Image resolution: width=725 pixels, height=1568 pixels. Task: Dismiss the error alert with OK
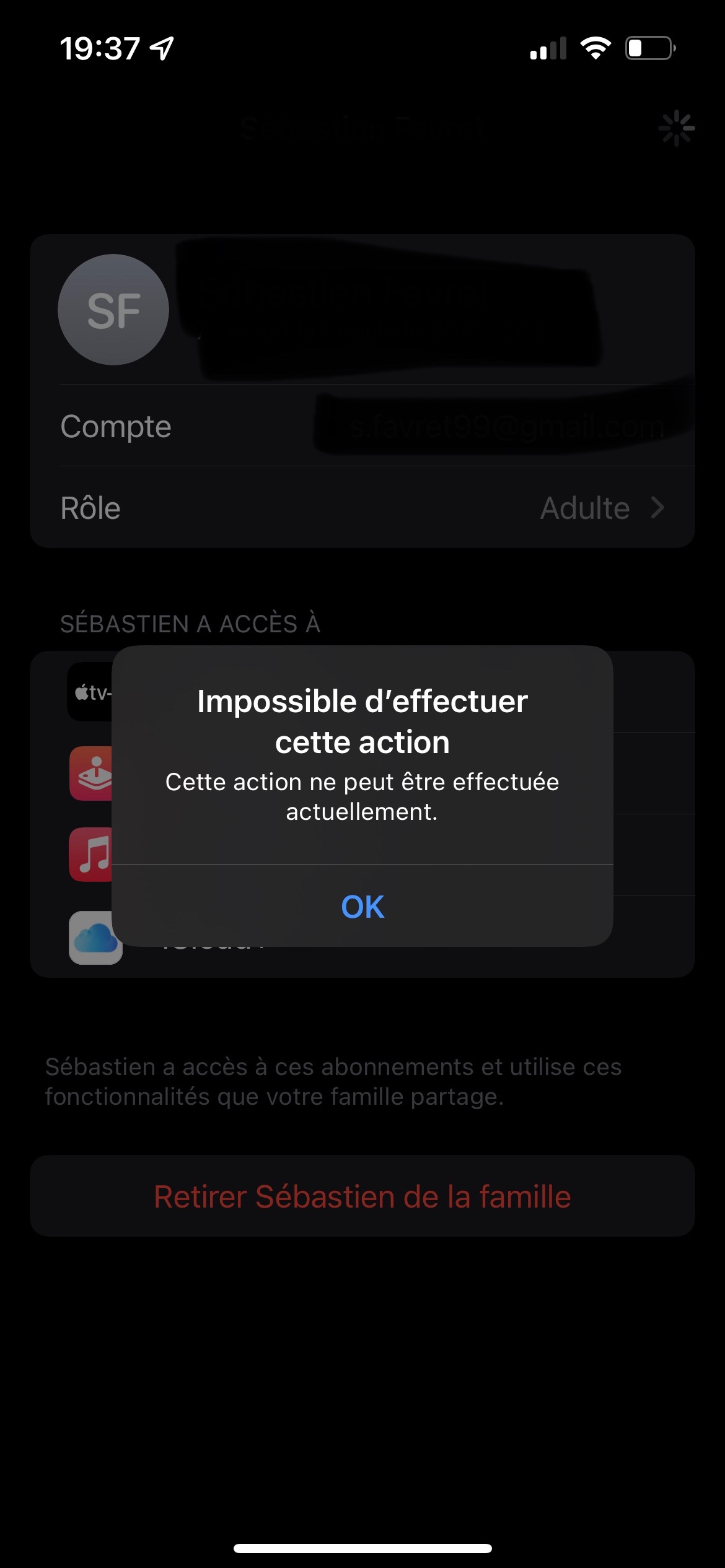(x=362, y=907)
